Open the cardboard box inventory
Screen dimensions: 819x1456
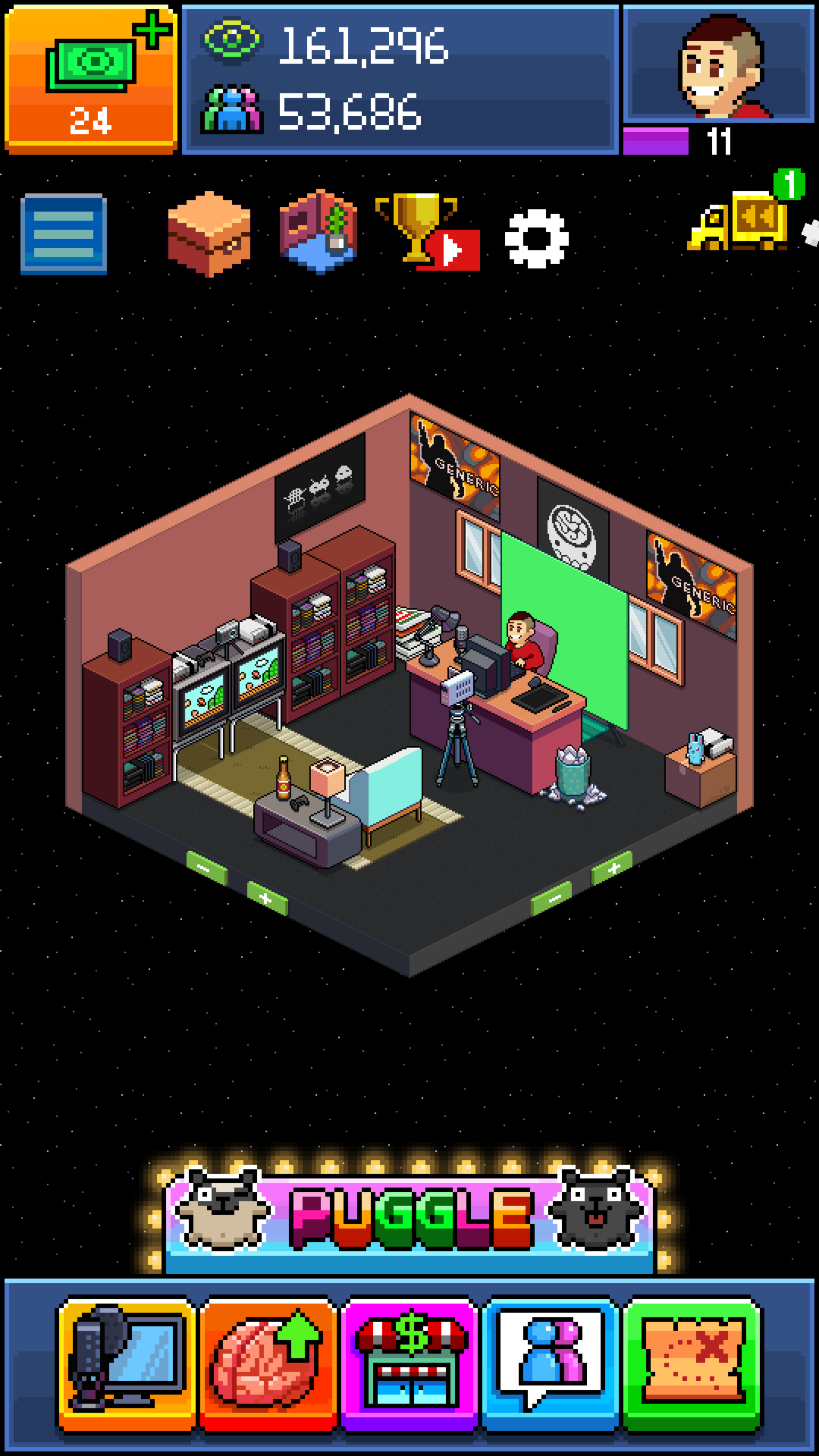(209, 234)
